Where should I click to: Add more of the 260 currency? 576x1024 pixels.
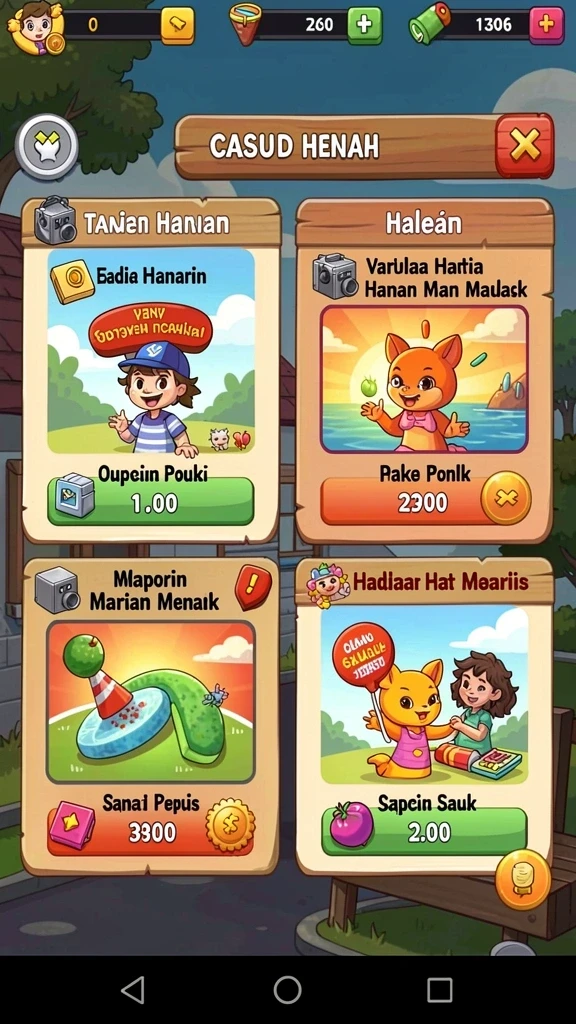(365, 25)
